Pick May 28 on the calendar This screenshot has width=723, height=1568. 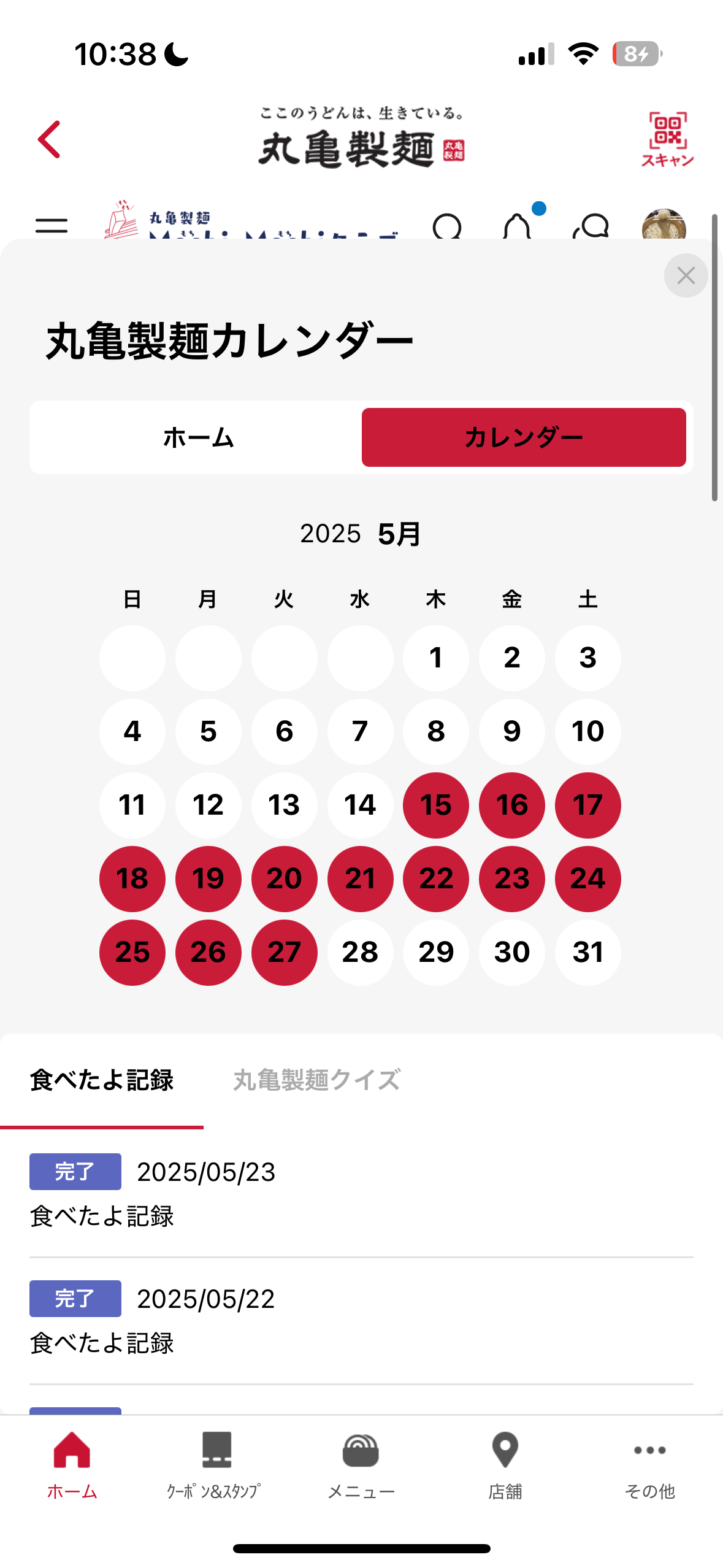click(361, 952)
